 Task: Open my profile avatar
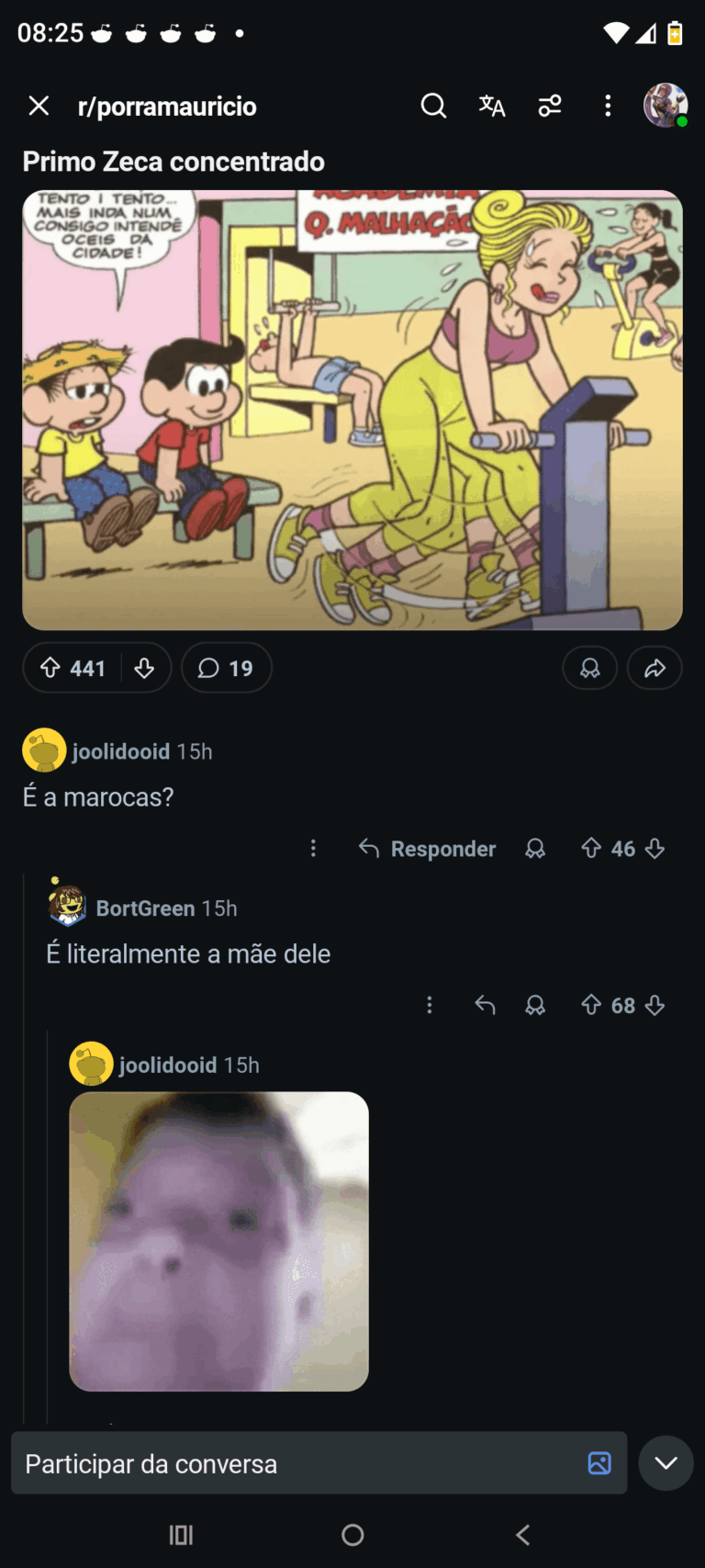pos(666,106)
